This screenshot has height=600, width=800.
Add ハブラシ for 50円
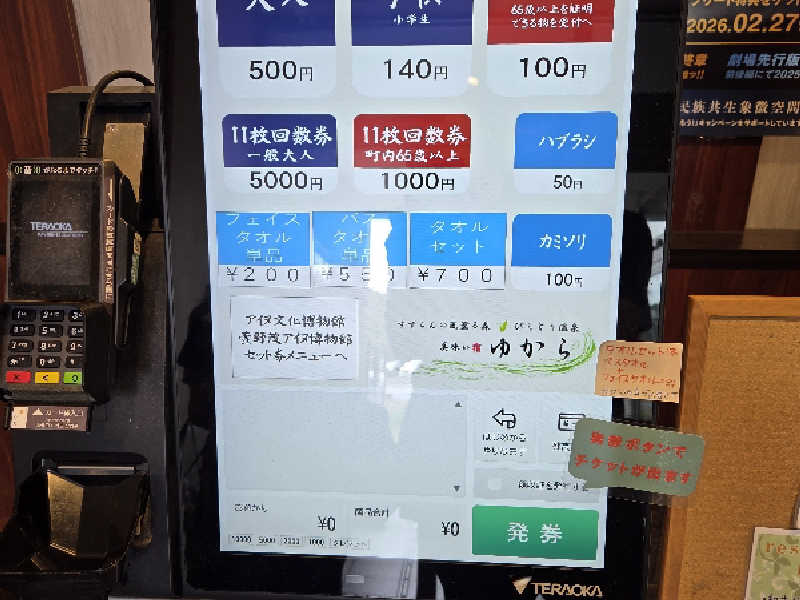pos(565,153)
